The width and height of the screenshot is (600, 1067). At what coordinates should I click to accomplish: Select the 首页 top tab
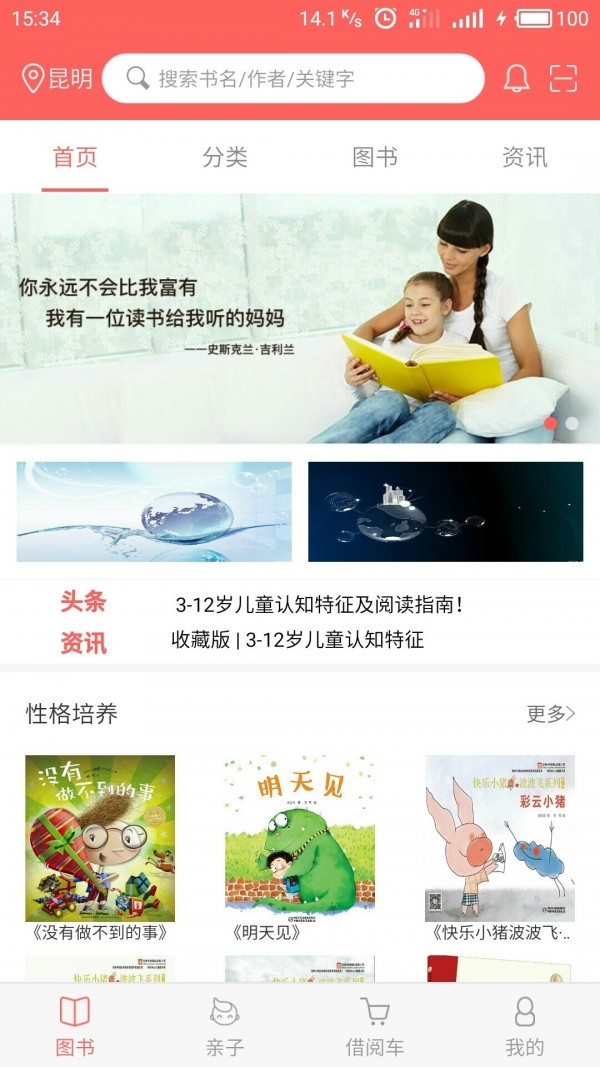click(x=75, y=157)
